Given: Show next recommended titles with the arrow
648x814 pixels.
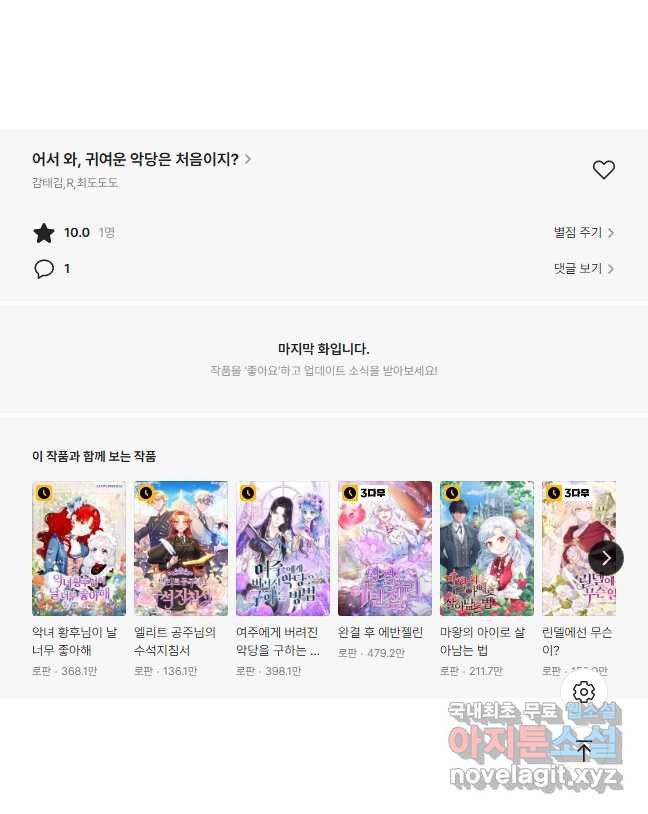Looking at the screenshot, I should click(x=605, y=558).
